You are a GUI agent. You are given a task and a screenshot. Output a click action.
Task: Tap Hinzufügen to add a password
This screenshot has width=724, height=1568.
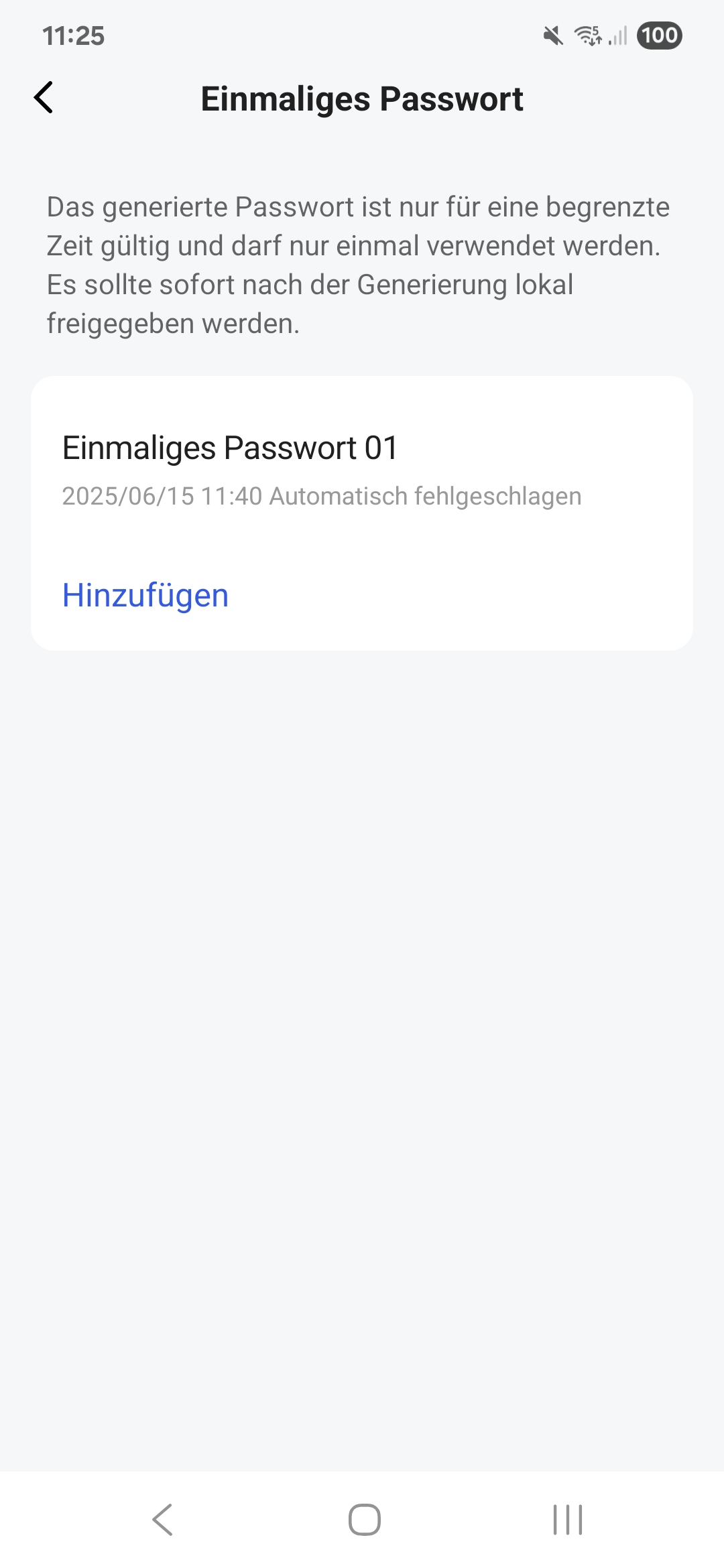(x=145, y=596)
